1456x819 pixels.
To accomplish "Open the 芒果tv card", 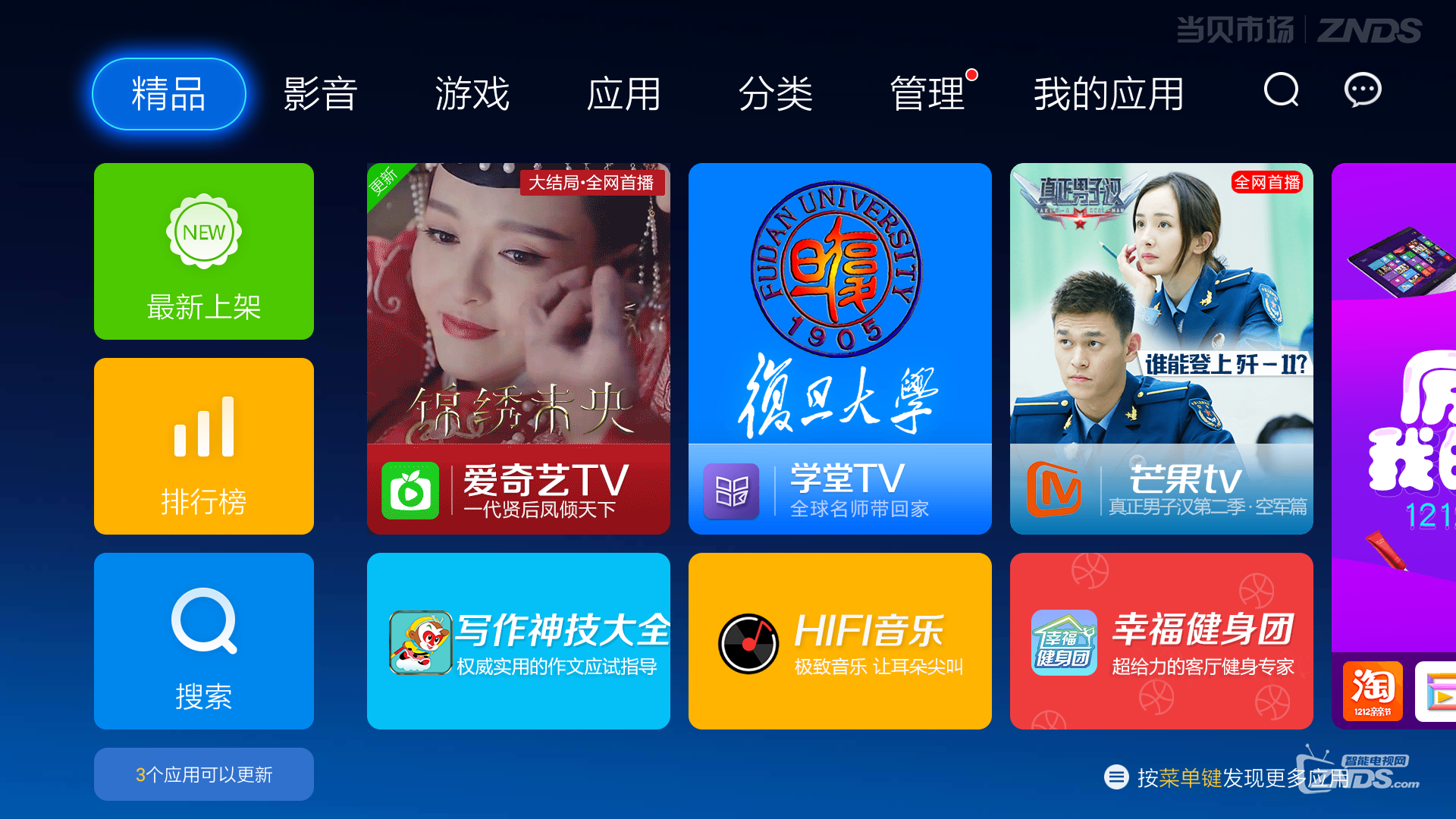I will coord(1162,349).
